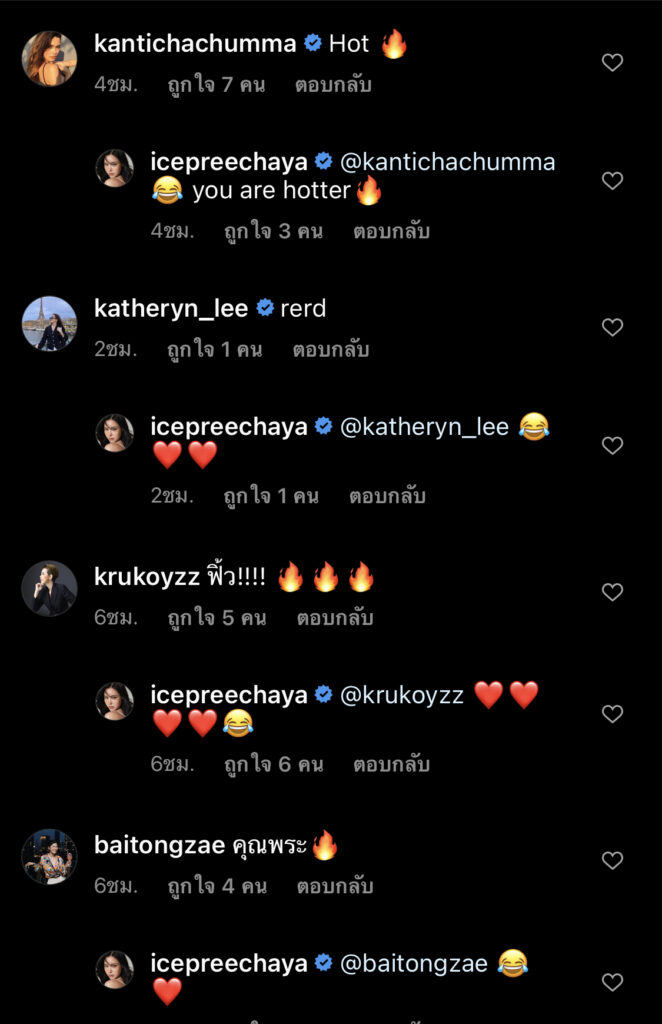Open the @krukoyzz mention link
The height and width of the screenshot is (1024, 662).
pos(403,695)
